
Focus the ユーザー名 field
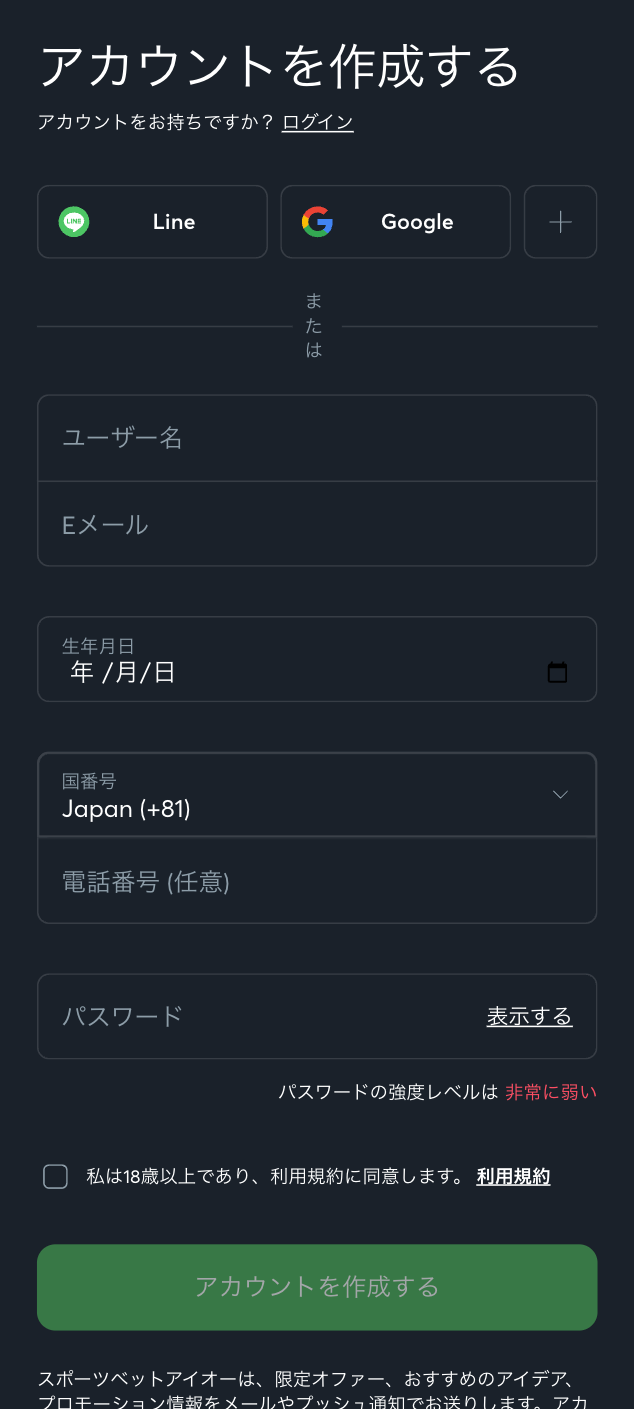tap(317, 438)
